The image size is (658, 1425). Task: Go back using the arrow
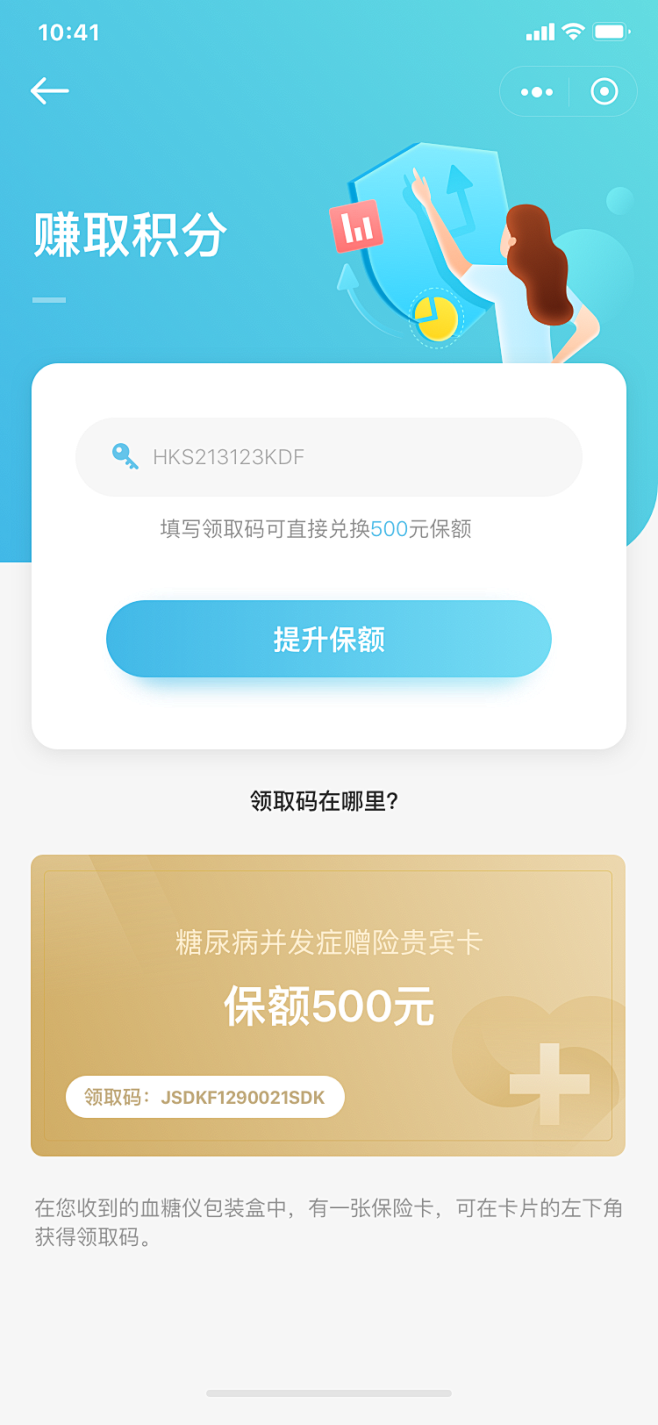click(x=49, y=91)
